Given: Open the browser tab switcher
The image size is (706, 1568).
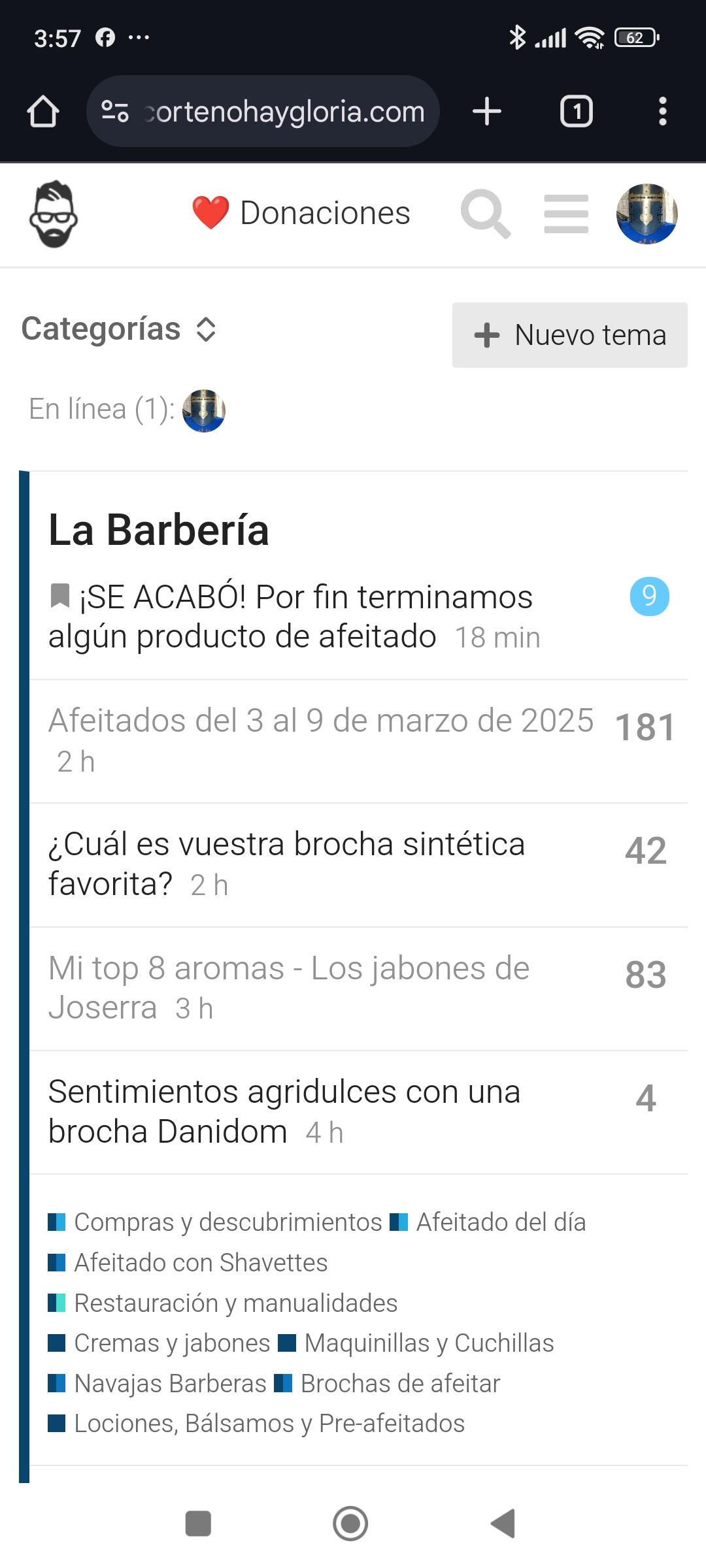Looking at the screenshot, I should pos(576,111).
